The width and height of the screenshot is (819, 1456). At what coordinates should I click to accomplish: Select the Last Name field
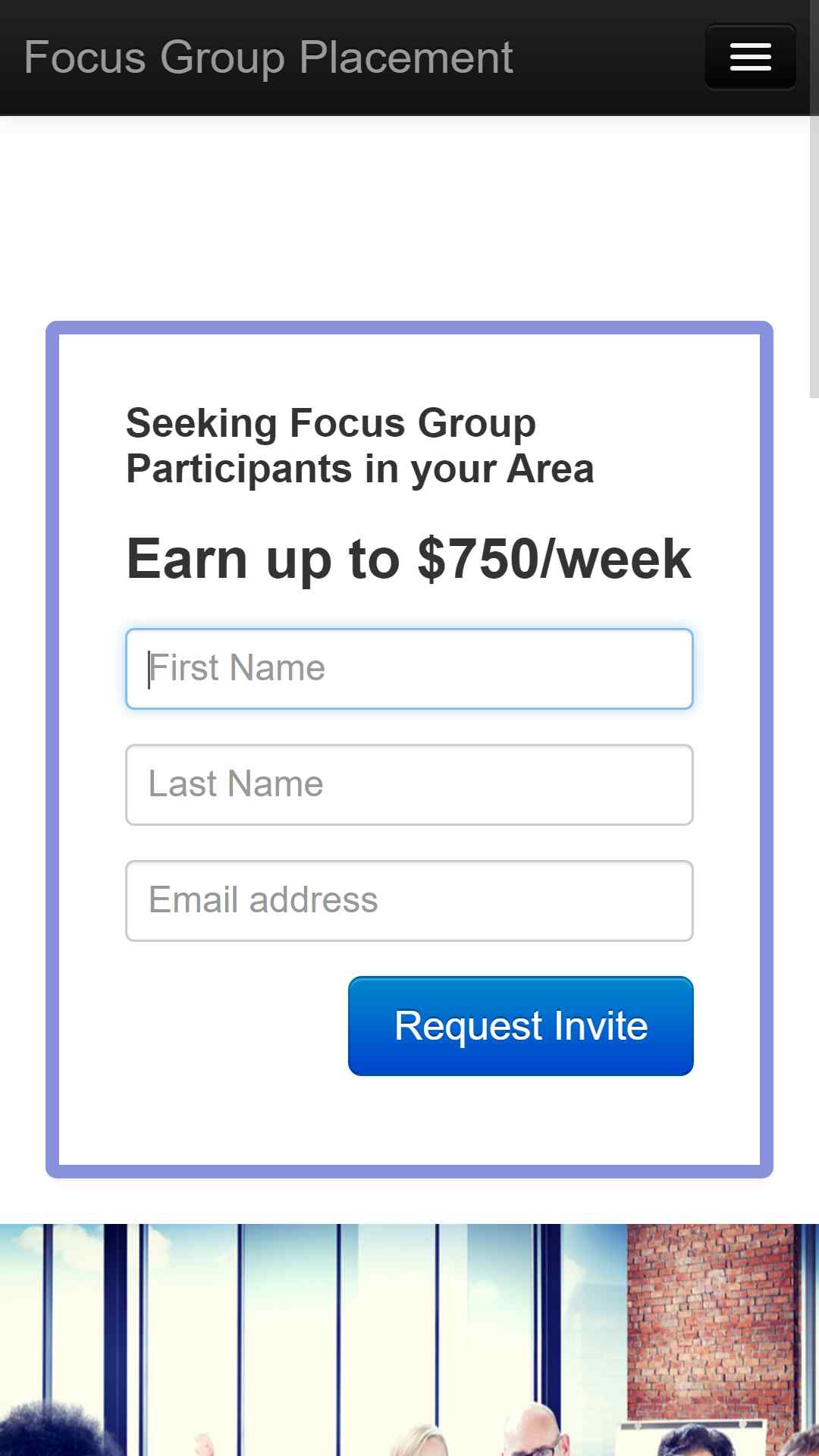click(x=409, y=785)
